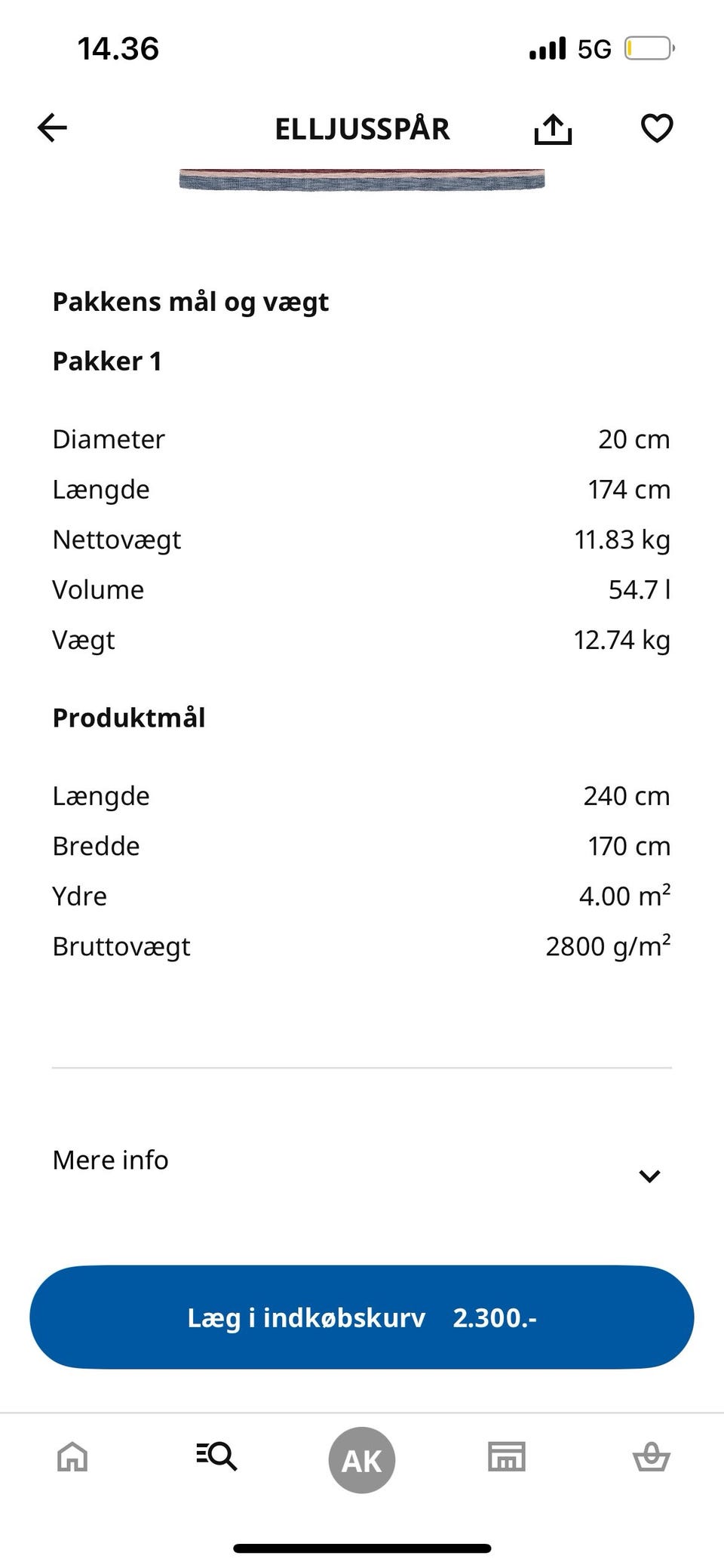Open the AK profile tab

coord(362,1460)
